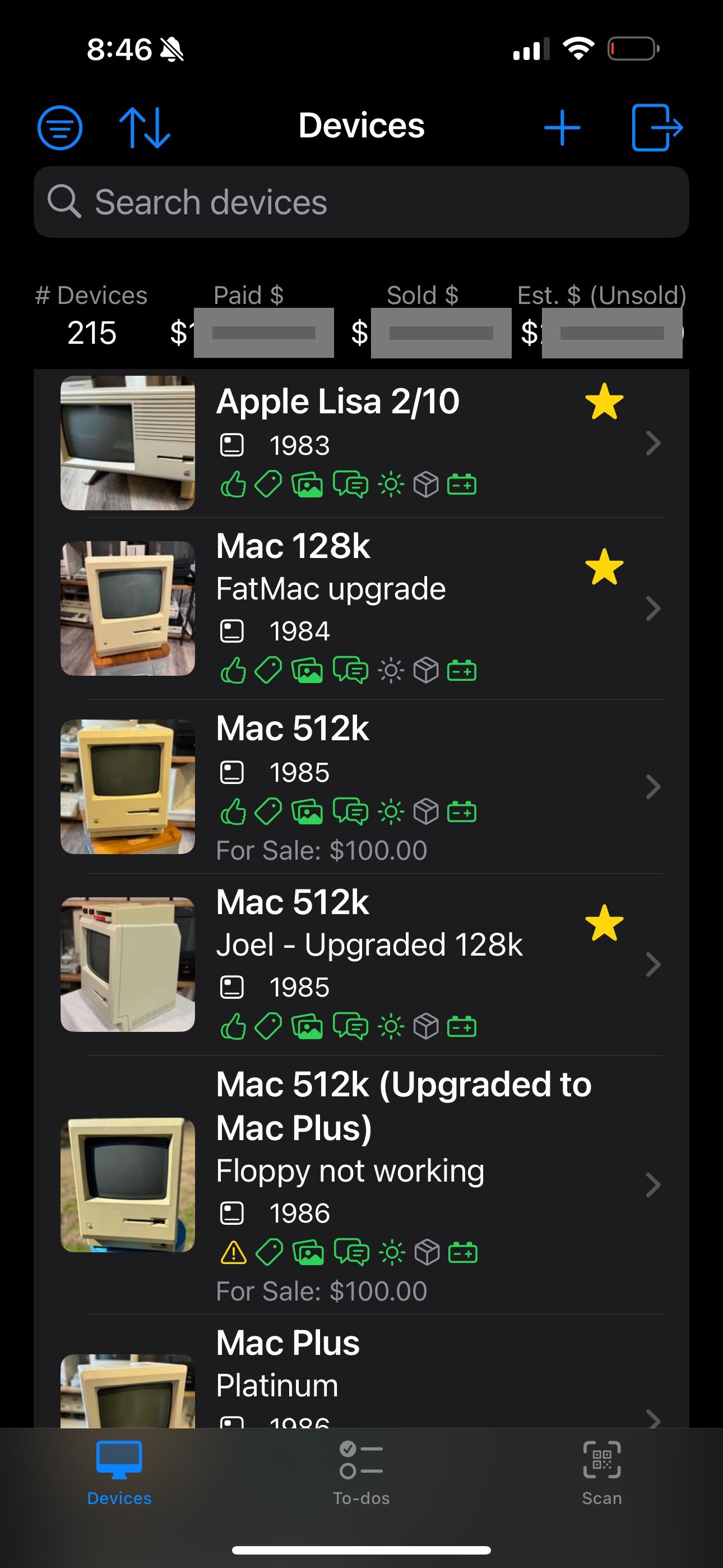The height and width of the screenshot is (1568, 723).
Task: Focus the Search devices field
Action: click(361, 202)
